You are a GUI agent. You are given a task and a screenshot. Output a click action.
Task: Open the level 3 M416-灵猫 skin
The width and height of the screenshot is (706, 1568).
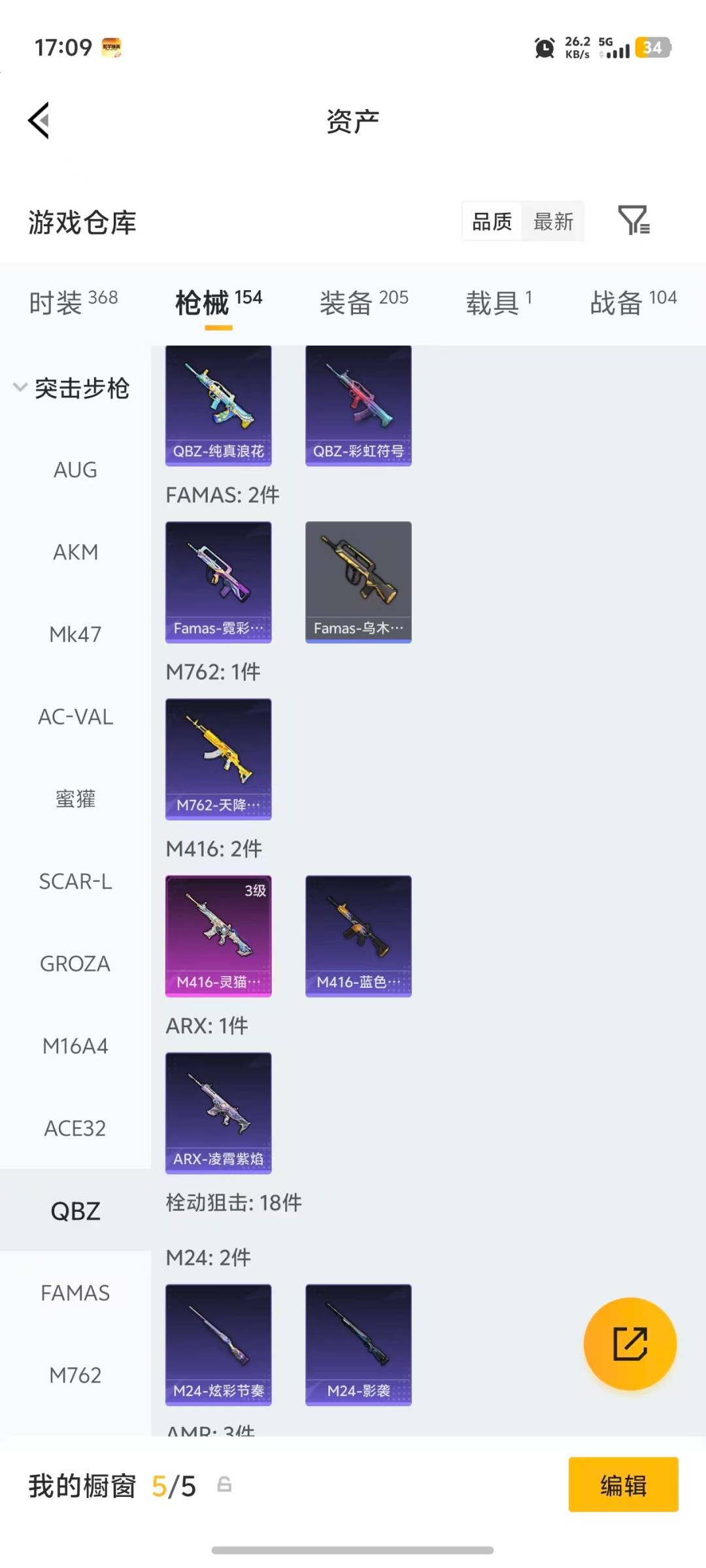point(218,936)
